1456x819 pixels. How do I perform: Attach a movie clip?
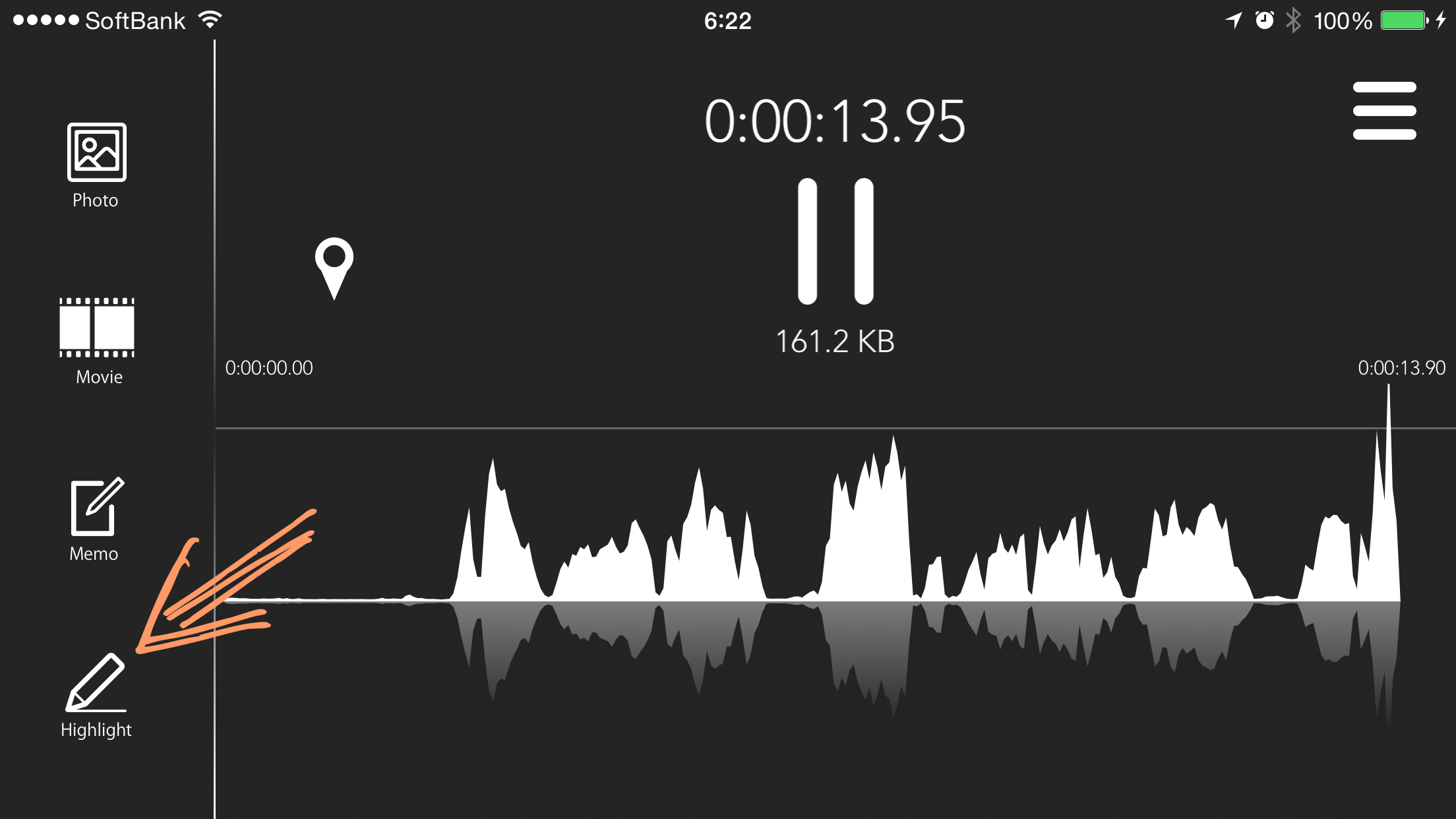tap(97, 340)
